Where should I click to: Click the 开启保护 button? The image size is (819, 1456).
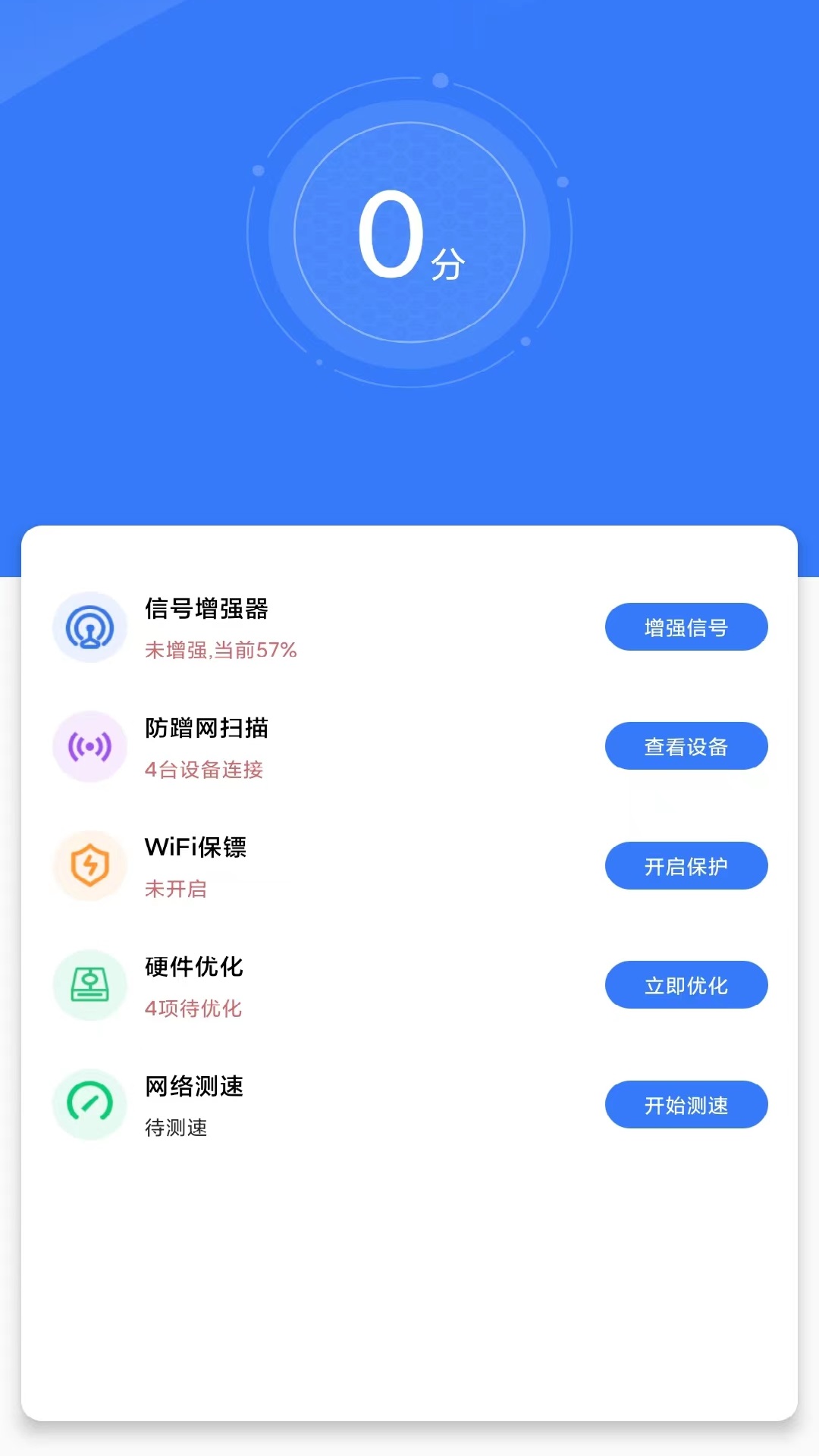[686, 865]
